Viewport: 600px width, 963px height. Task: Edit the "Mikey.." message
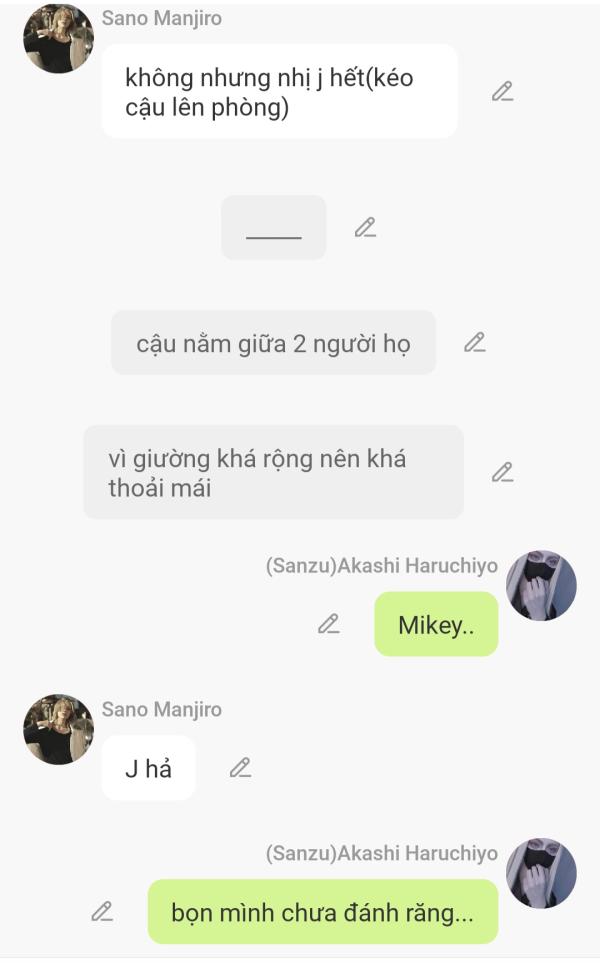click(329, 624)
